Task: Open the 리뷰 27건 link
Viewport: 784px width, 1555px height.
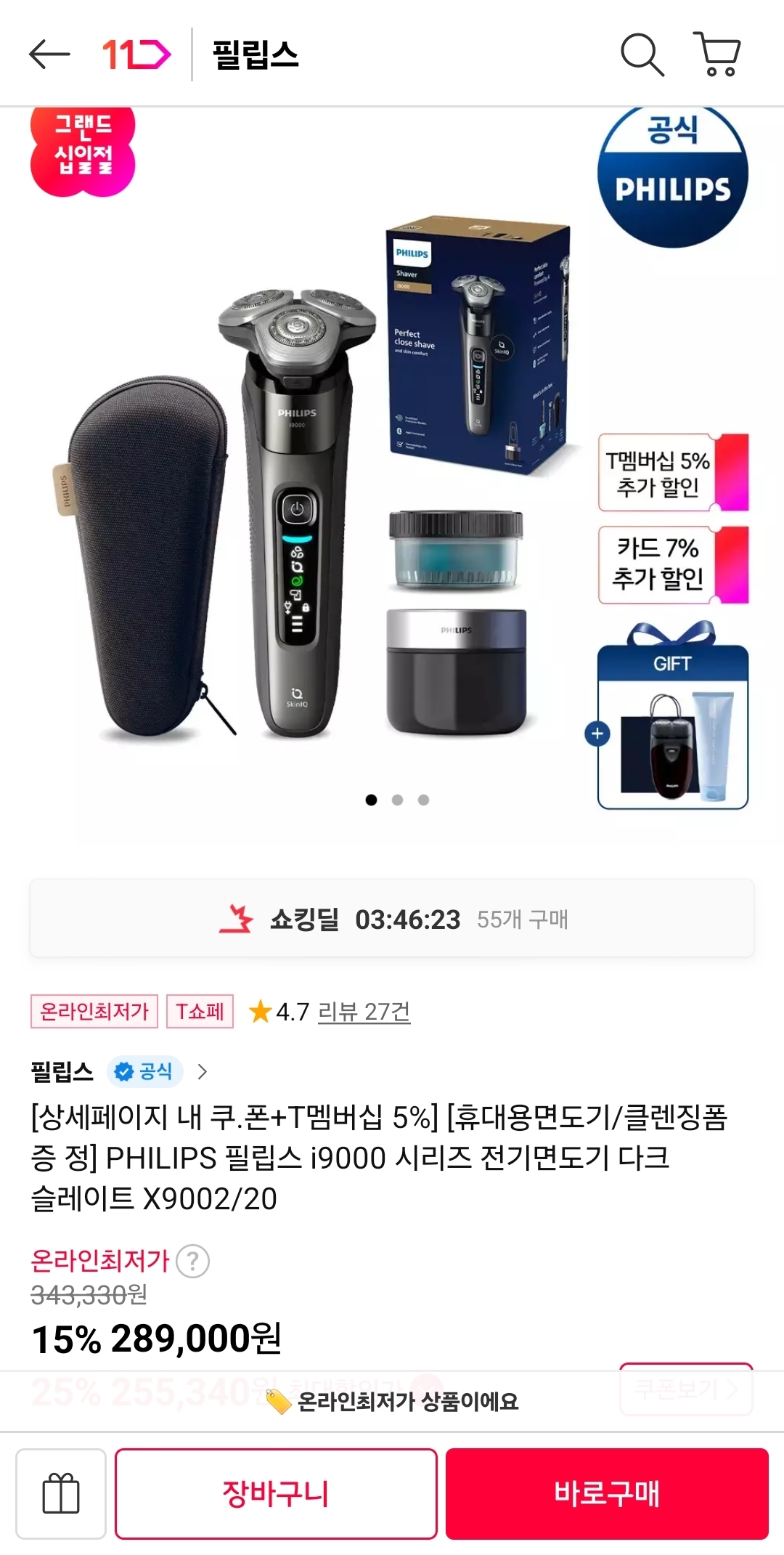Action: point(364,1011)
